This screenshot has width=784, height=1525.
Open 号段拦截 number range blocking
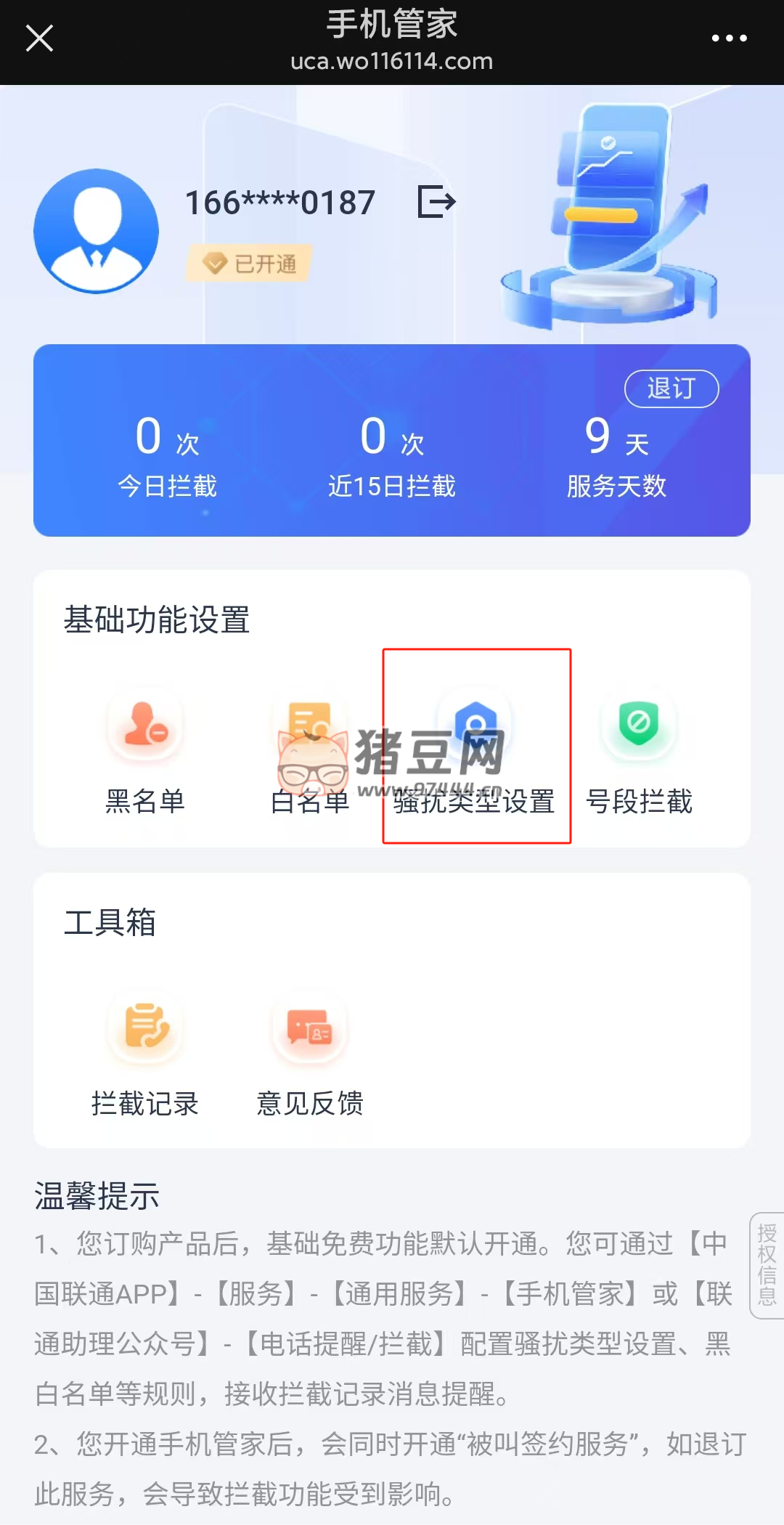click(x=639, y=752)
